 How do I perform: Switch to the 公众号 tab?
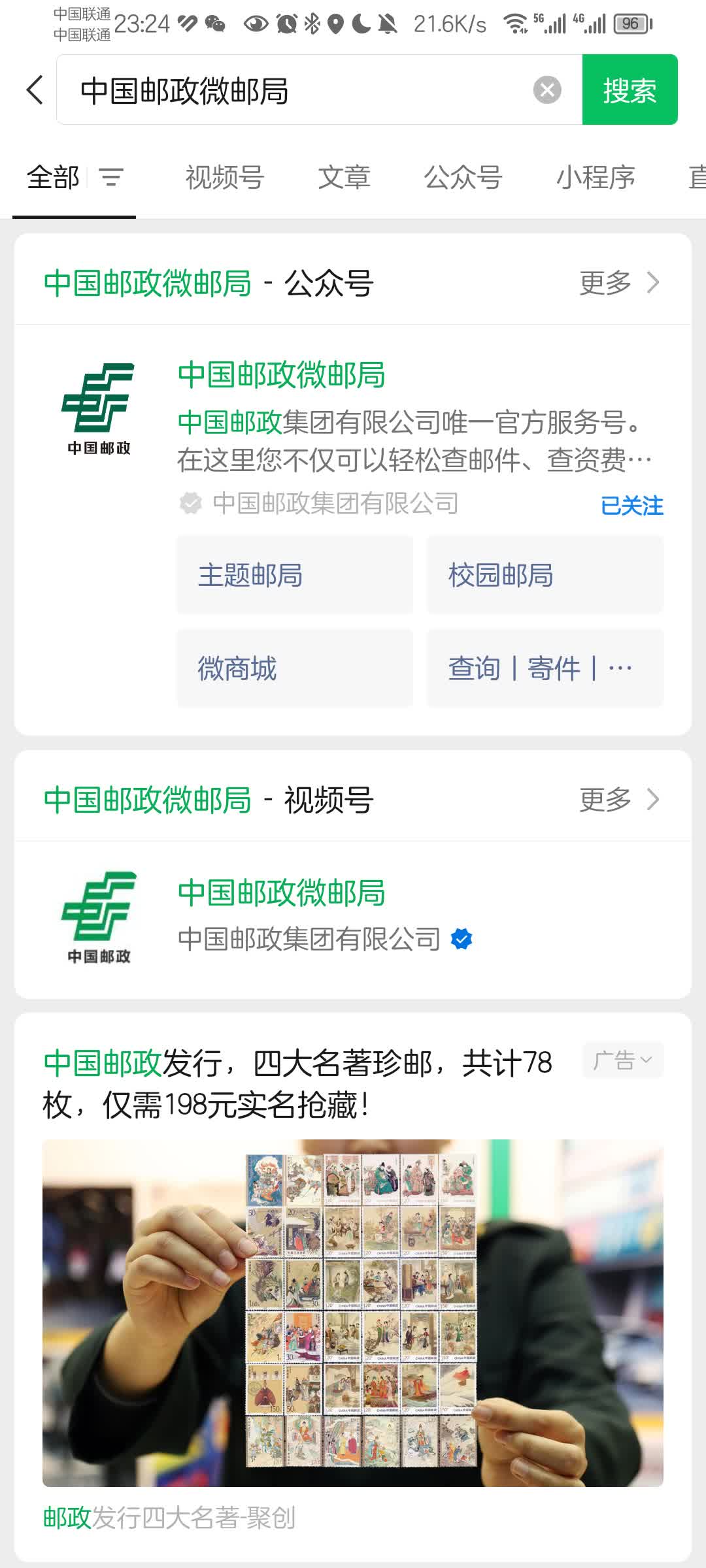[x=463, y=177]
